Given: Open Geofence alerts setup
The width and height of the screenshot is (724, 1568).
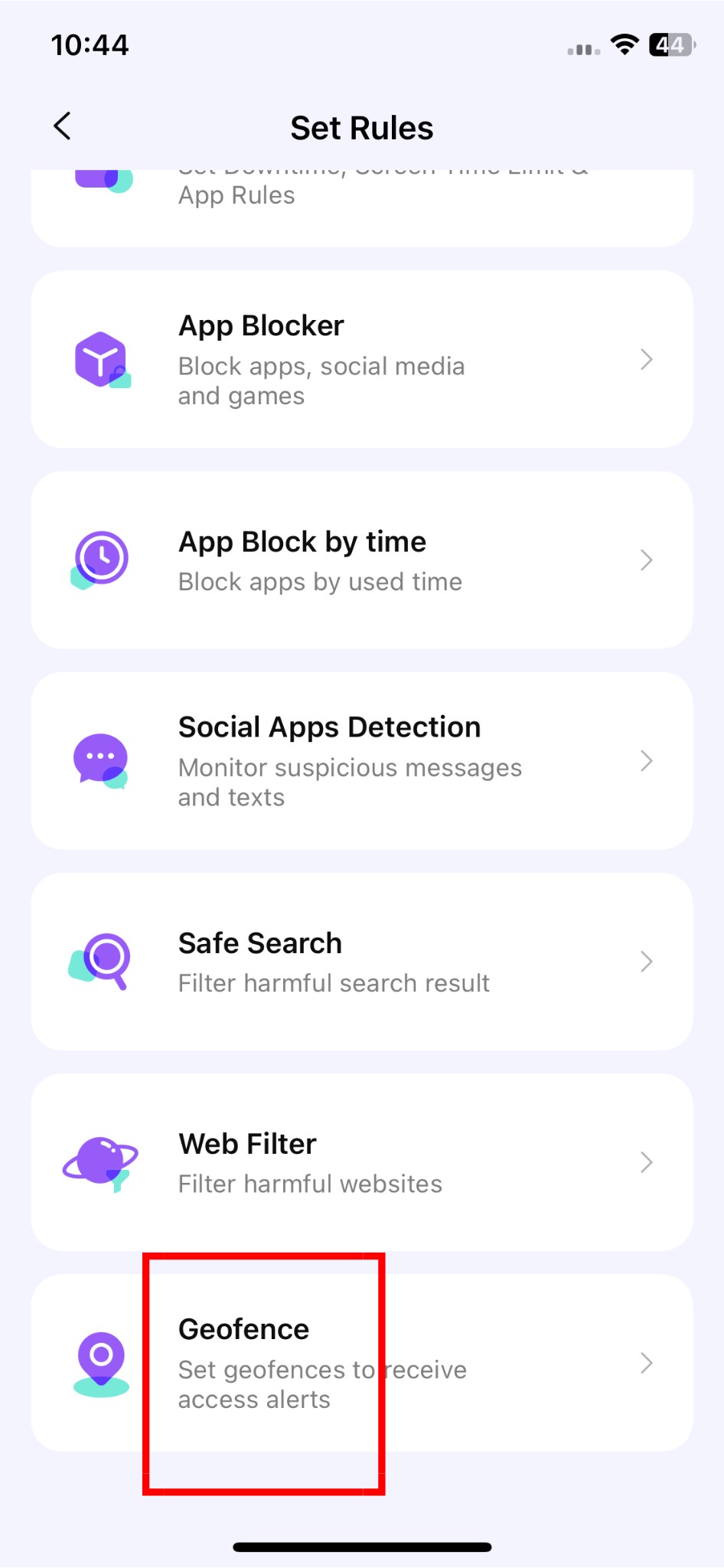Looking at the screenshot, I should (361, 1363).
